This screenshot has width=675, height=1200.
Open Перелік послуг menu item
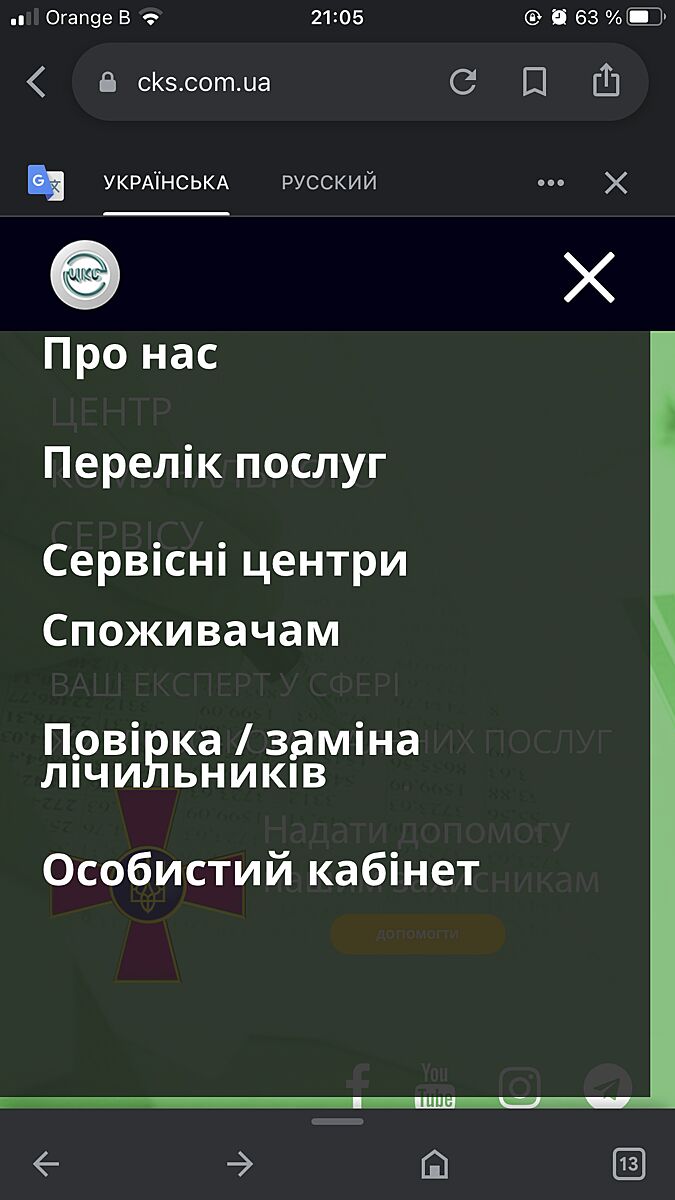pos(214,463)
